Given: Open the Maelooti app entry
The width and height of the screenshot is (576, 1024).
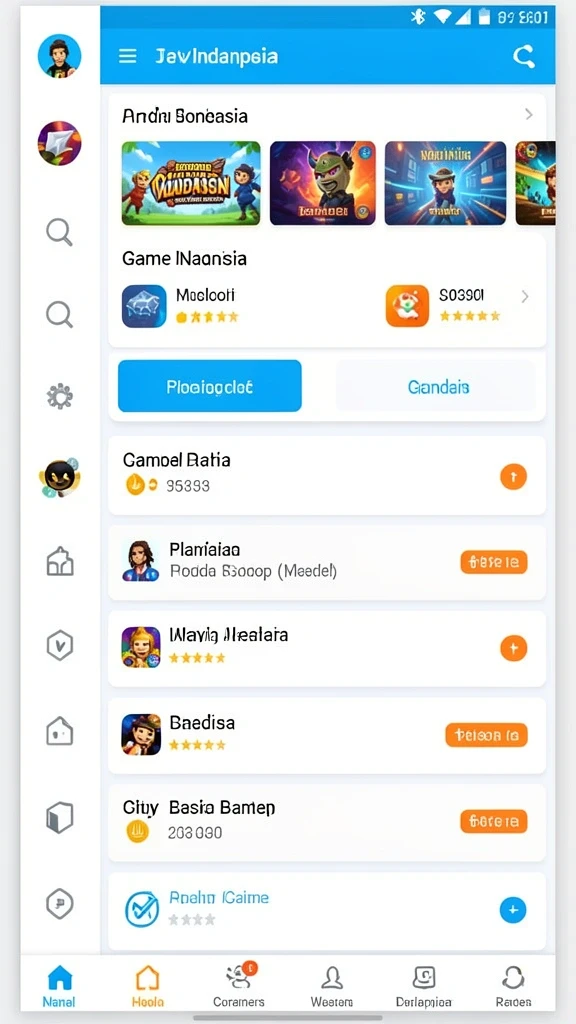Looking at the screenshot, I should (x=180, y=306).
